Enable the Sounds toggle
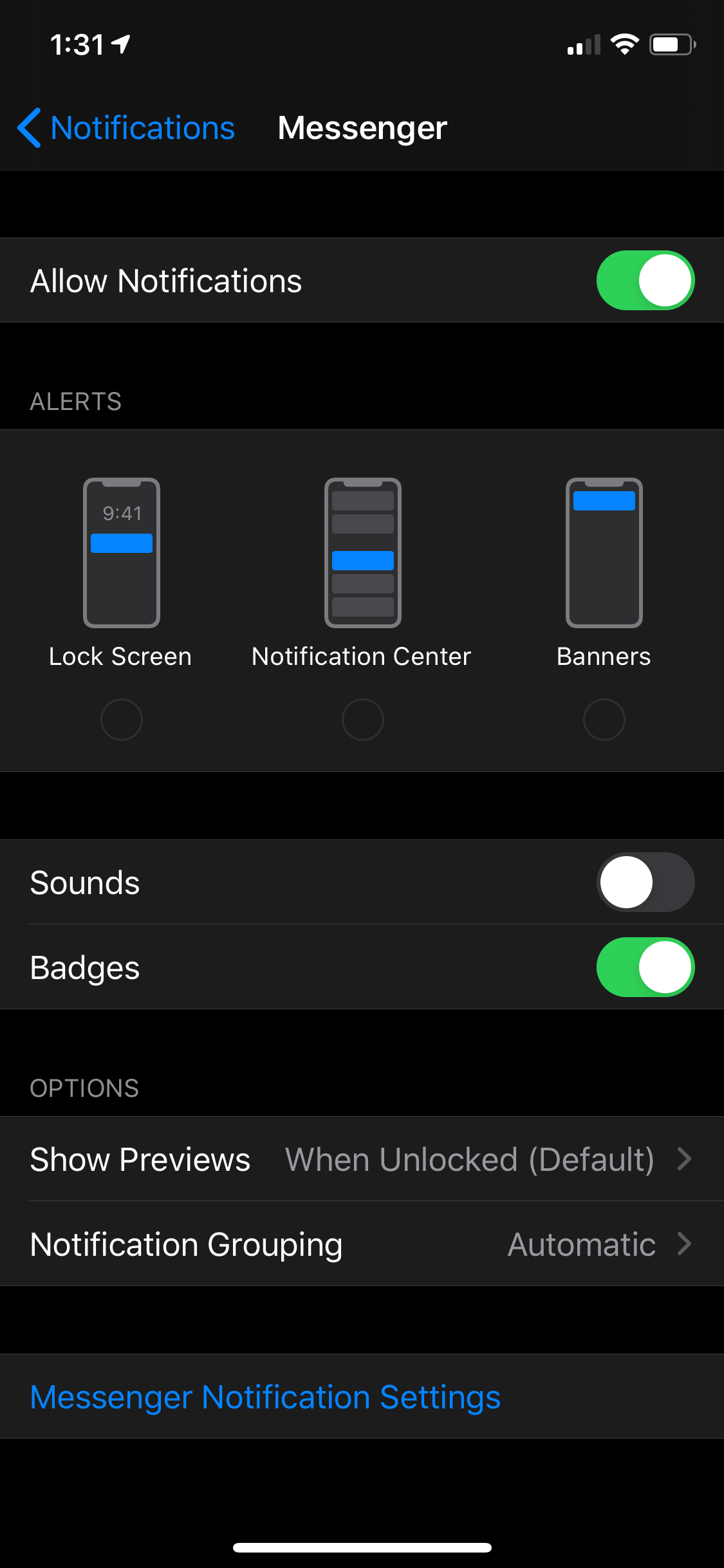 click(645, 882)
